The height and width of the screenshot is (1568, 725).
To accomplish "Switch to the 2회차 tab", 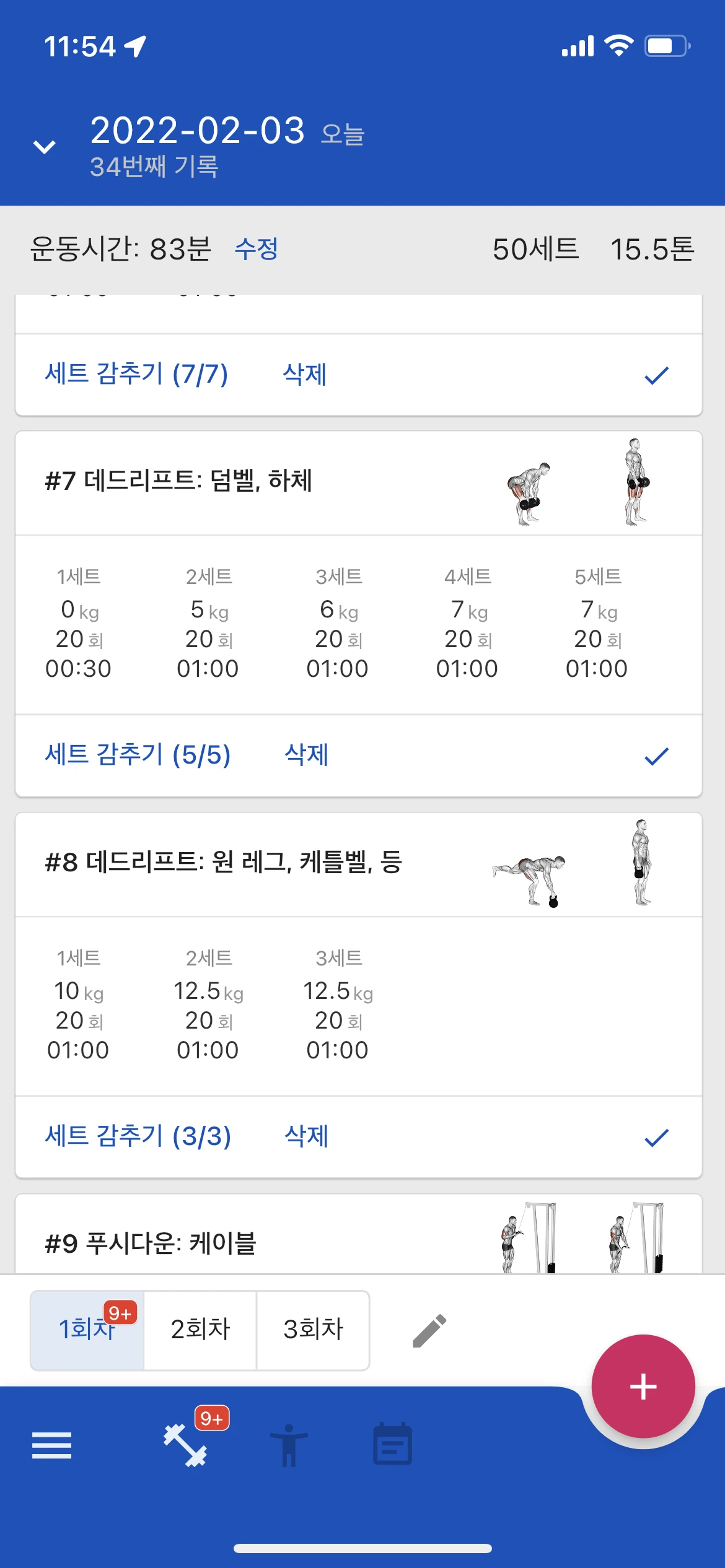I will coord(200,1330).
